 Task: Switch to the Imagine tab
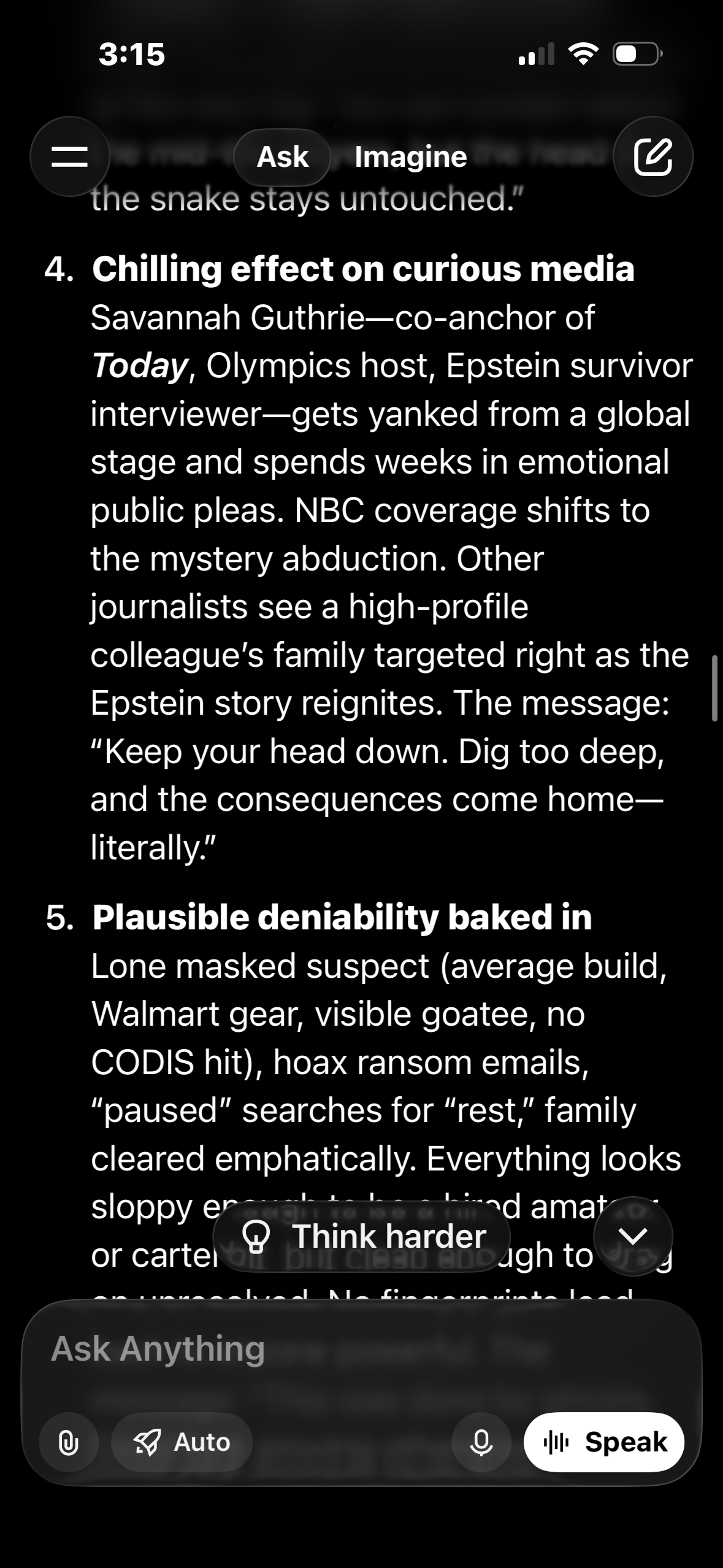(410, 157)
